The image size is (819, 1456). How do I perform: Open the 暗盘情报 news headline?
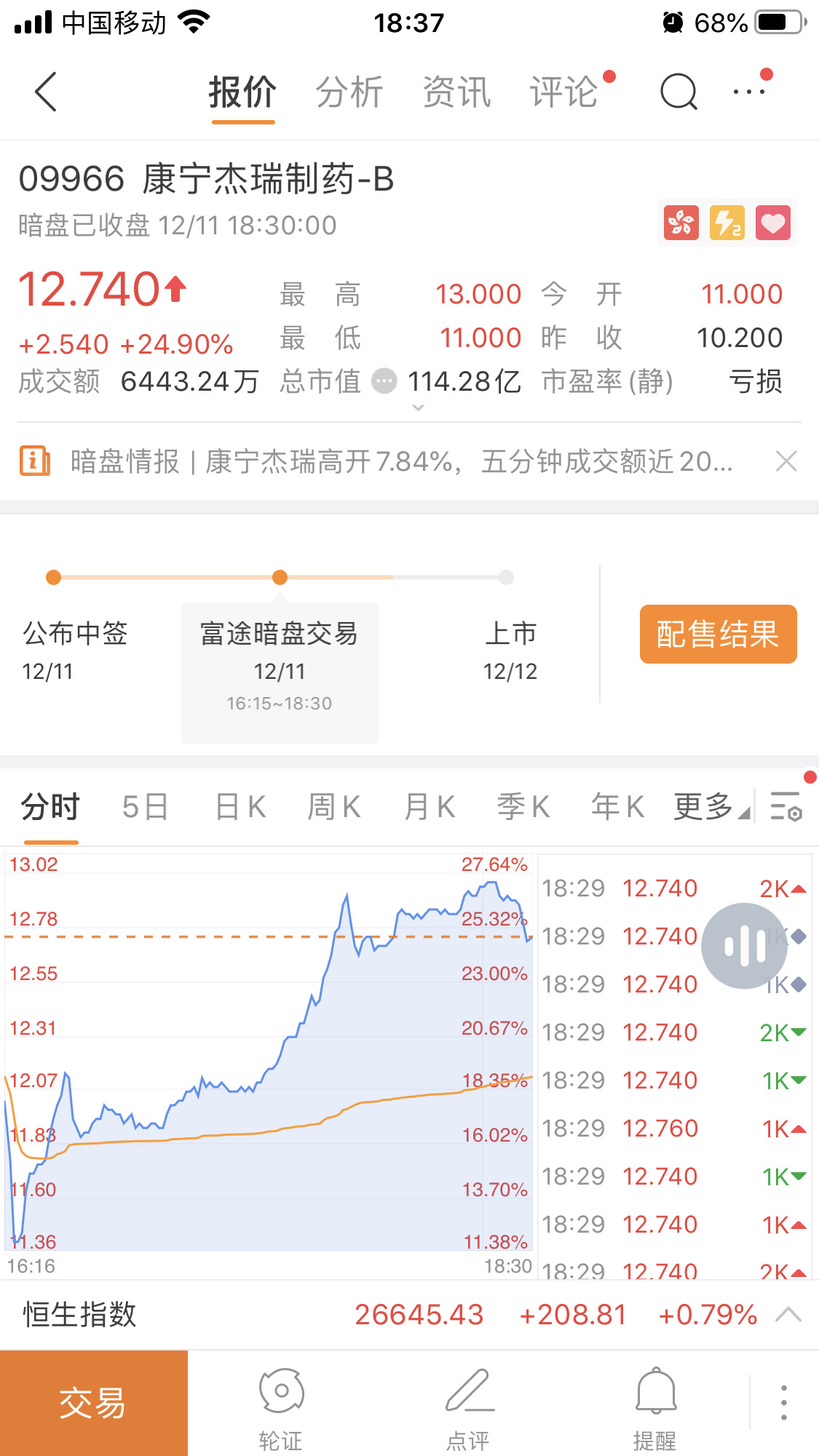tap(401, 461)
